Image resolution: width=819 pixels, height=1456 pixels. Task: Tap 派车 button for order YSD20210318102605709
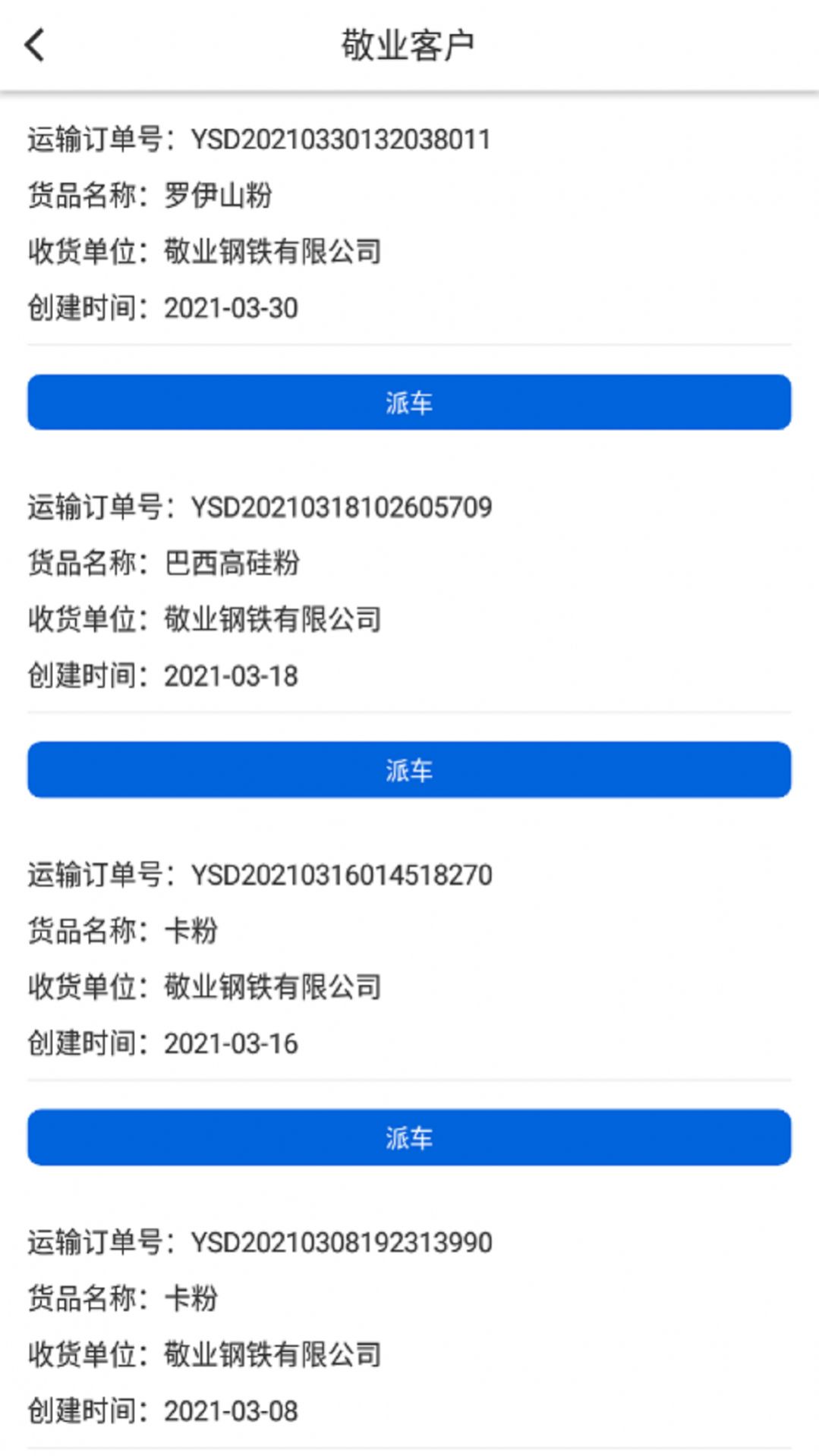pos(409,769)
